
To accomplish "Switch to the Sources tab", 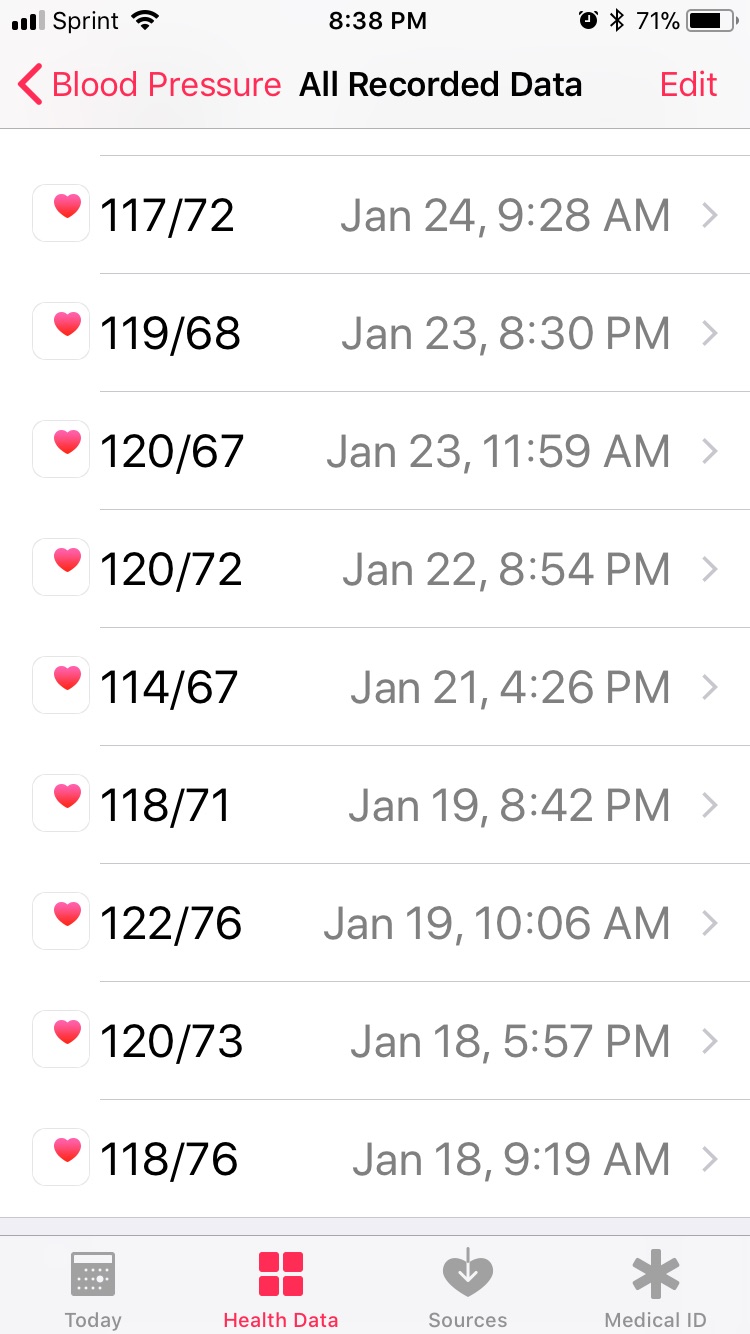I will point(468,1288).
